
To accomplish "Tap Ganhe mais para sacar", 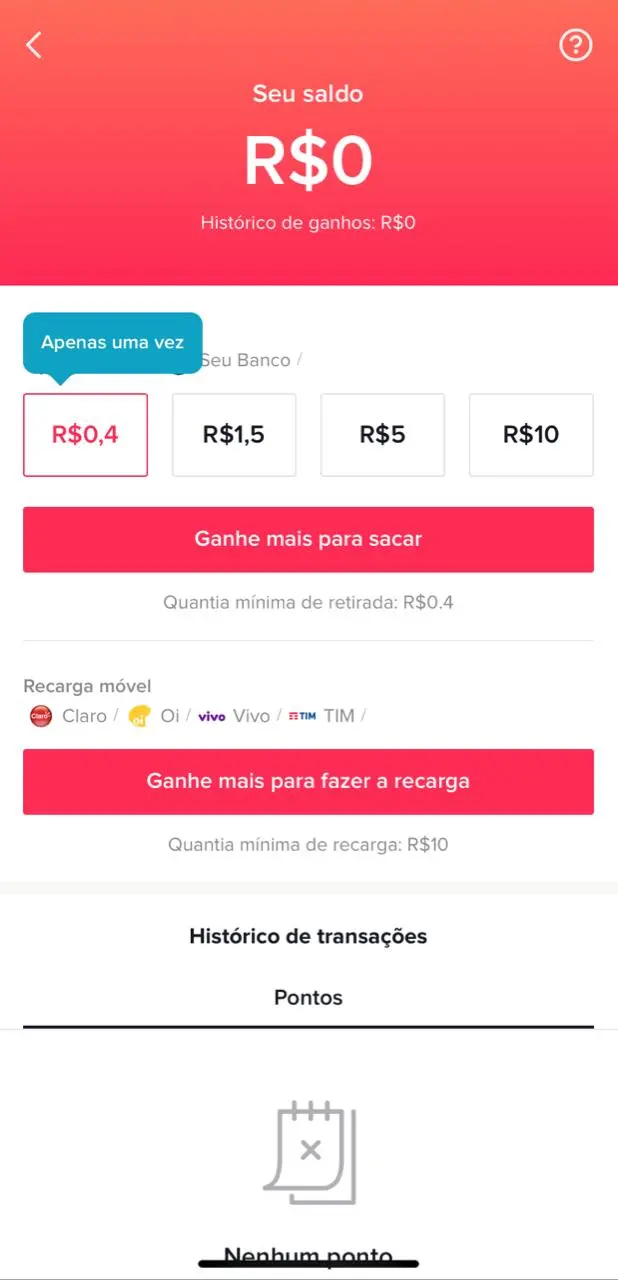I will click(308, 539).
